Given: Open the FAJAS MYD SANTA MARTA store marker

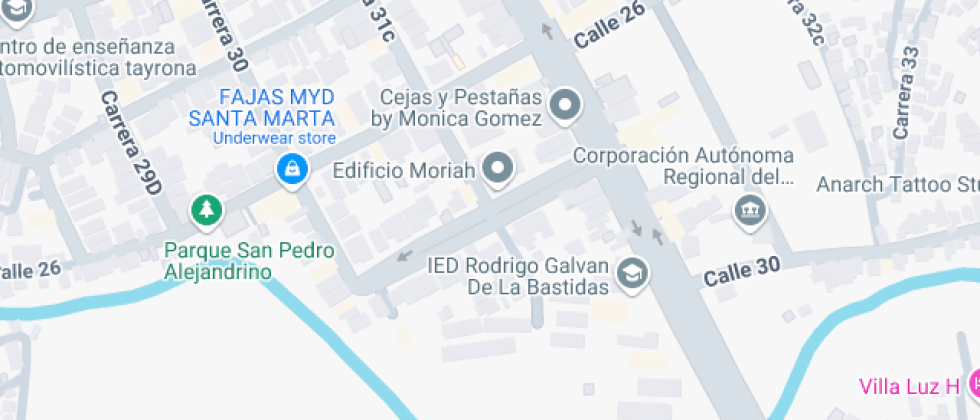Looking at the screenshot, I should tap(291, 169).
